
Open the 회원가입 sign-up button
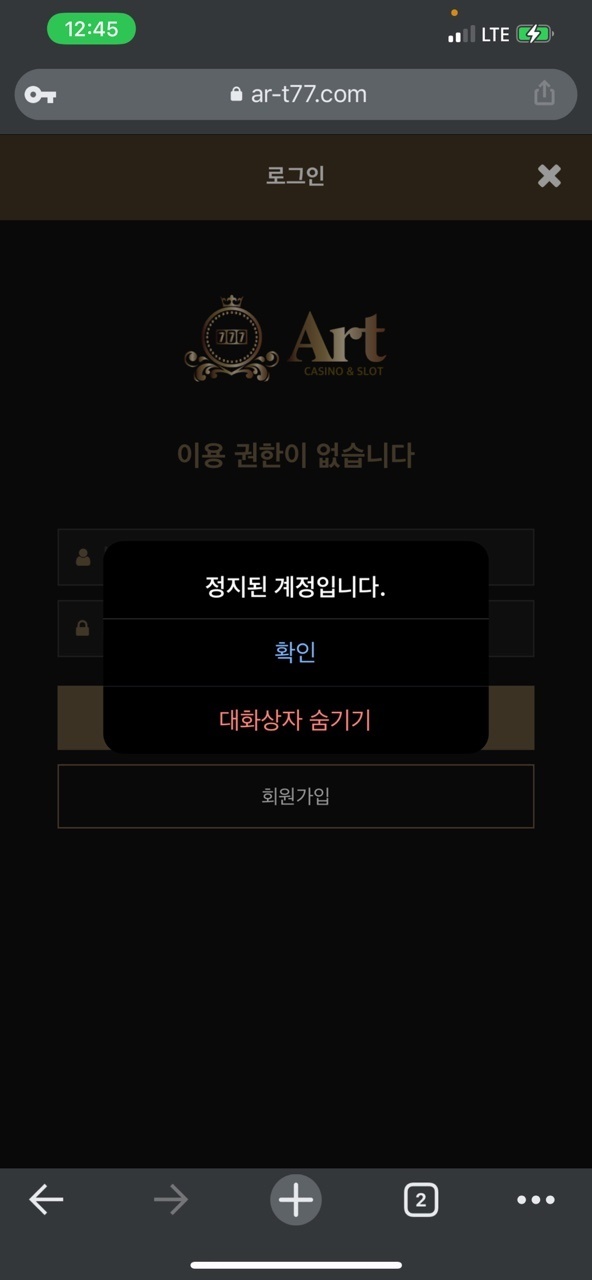pos(296,796)
